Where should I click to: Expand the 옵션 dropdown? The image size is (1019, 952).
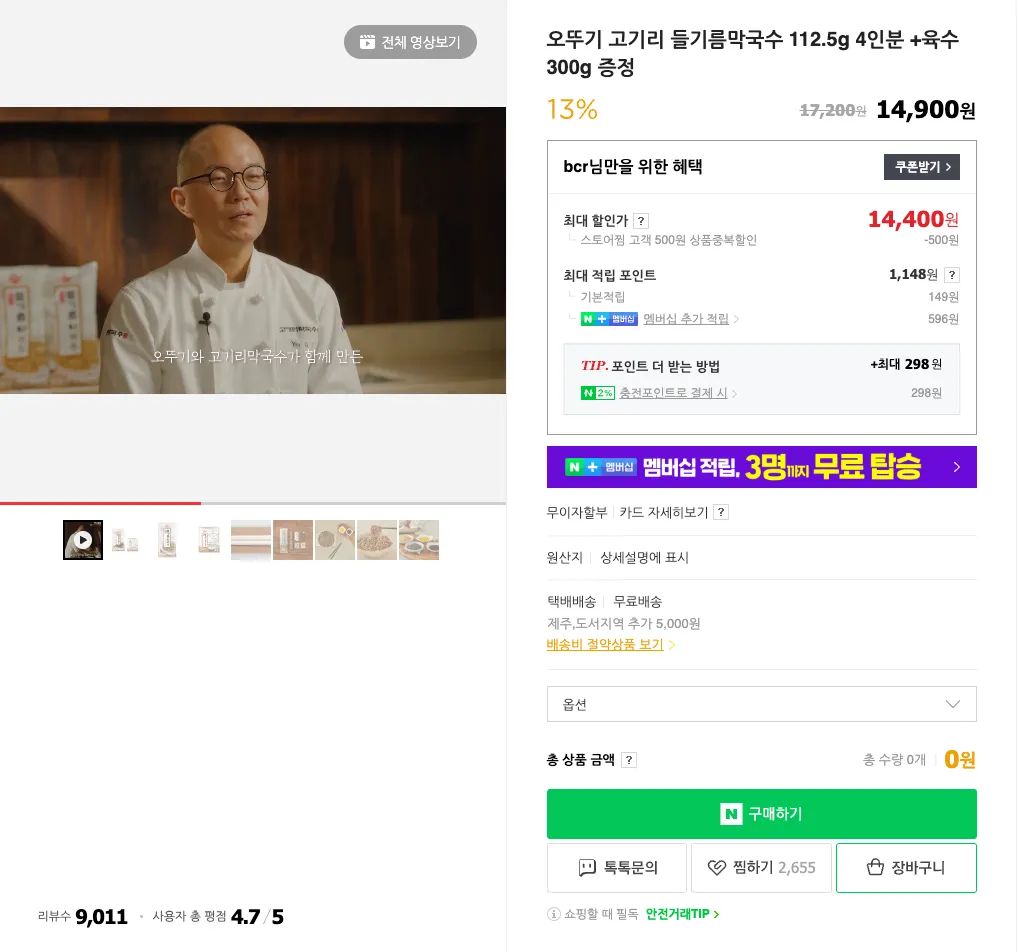[761, 704]
